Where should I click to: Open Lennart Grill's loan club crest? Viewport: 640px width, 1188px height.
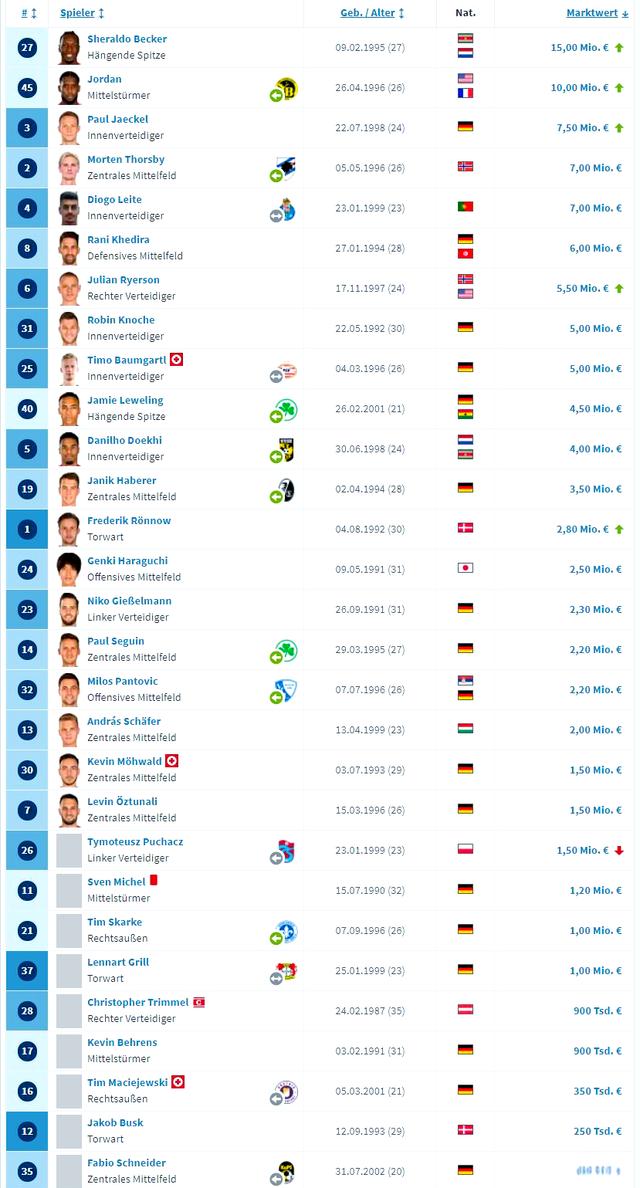[287, 971]
